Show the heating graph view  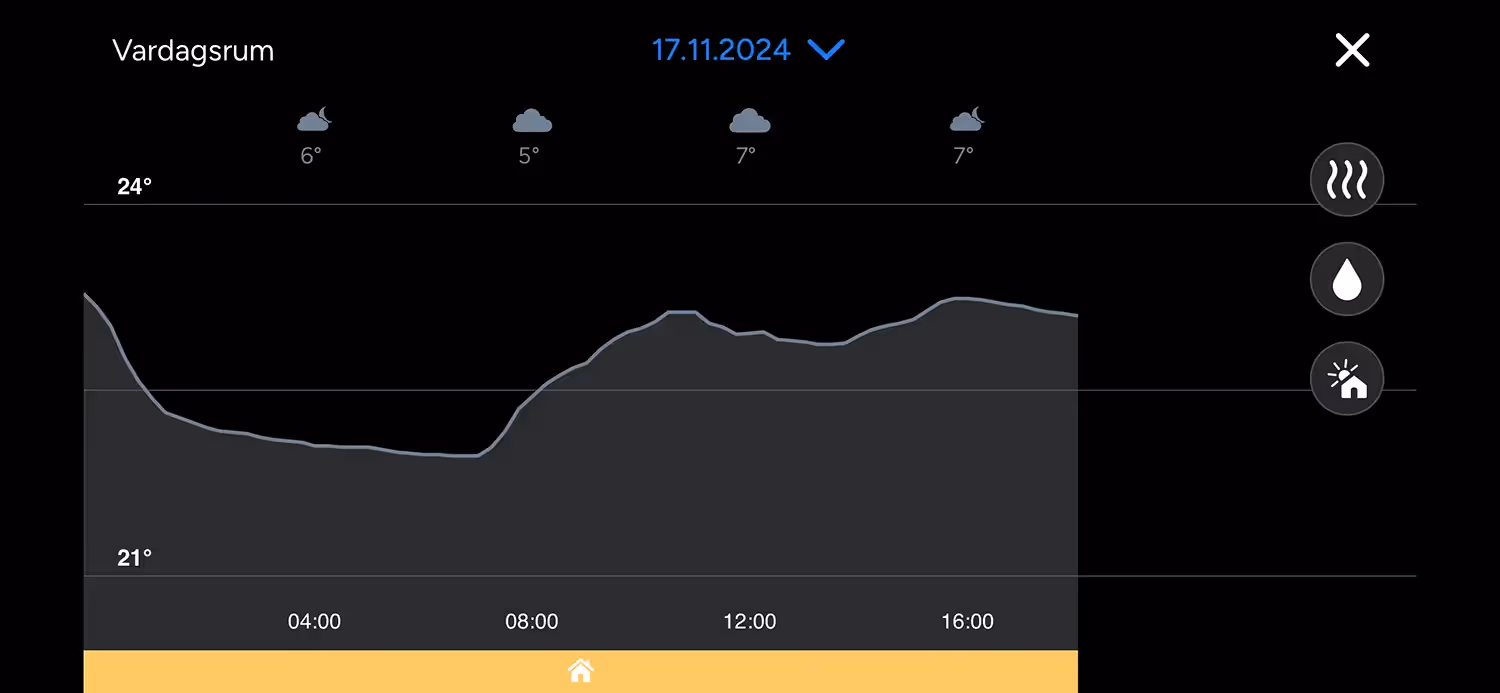[x=1346, y=180]
